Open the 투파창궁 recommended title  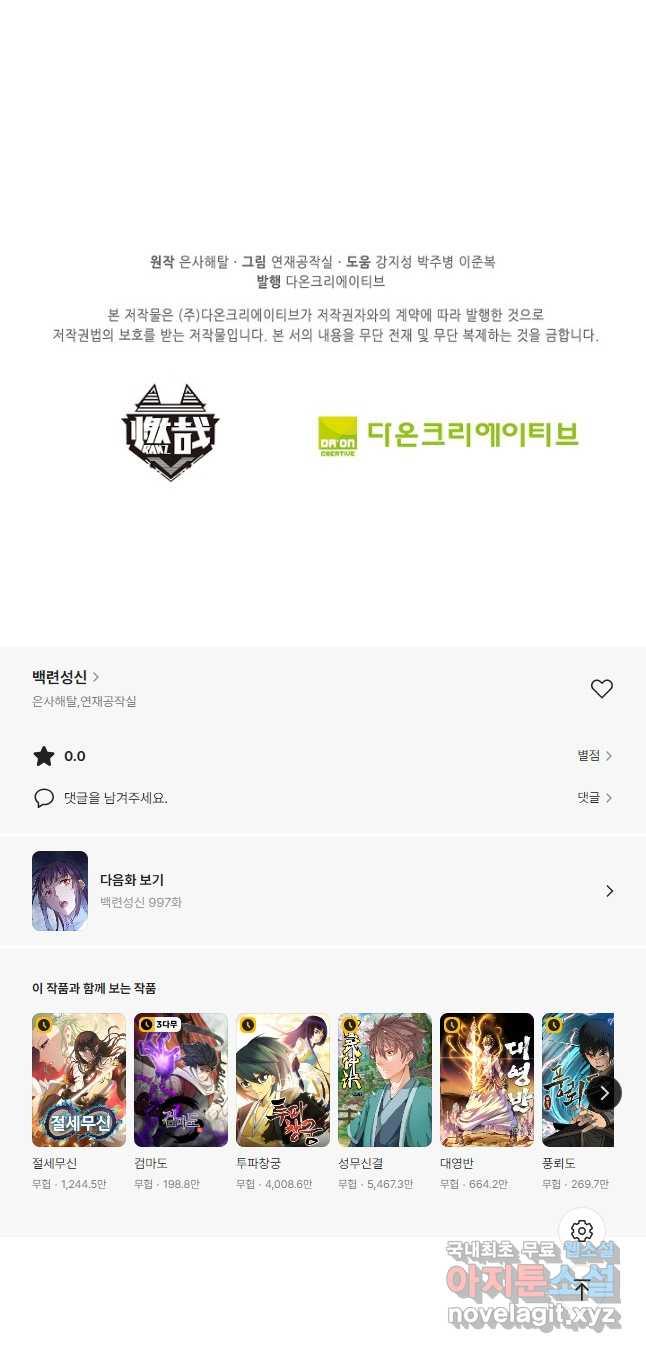pos(283,1080)
